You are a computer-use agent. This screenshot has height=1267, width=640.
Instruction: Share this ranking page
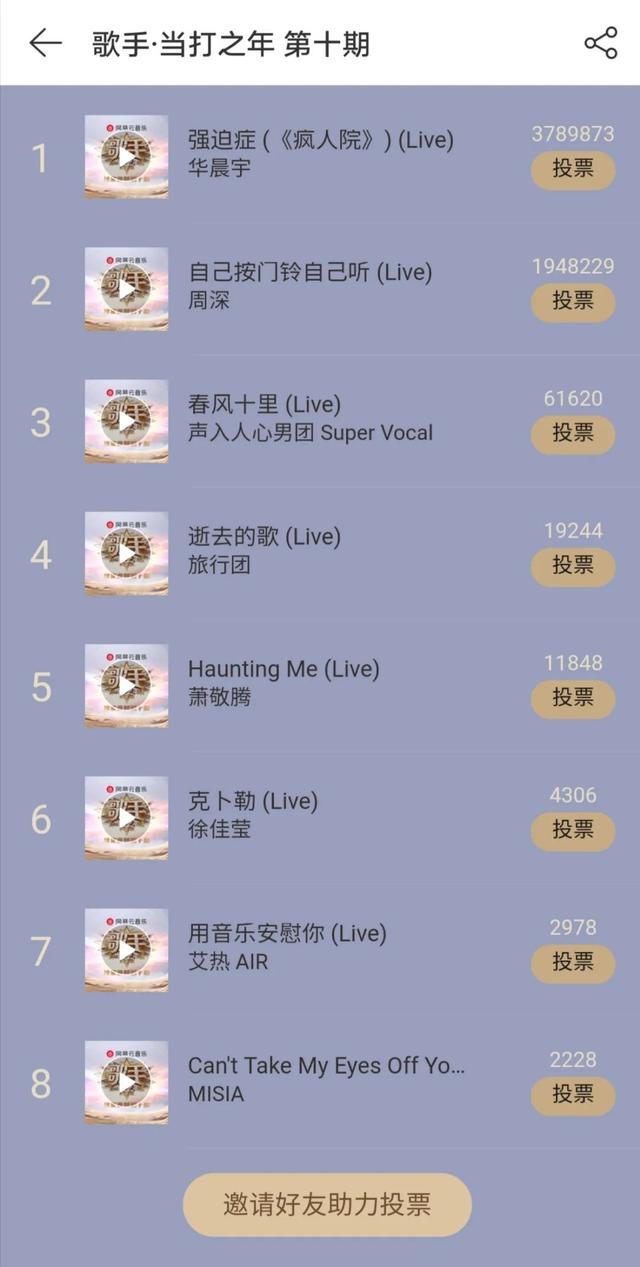(601, 43)
